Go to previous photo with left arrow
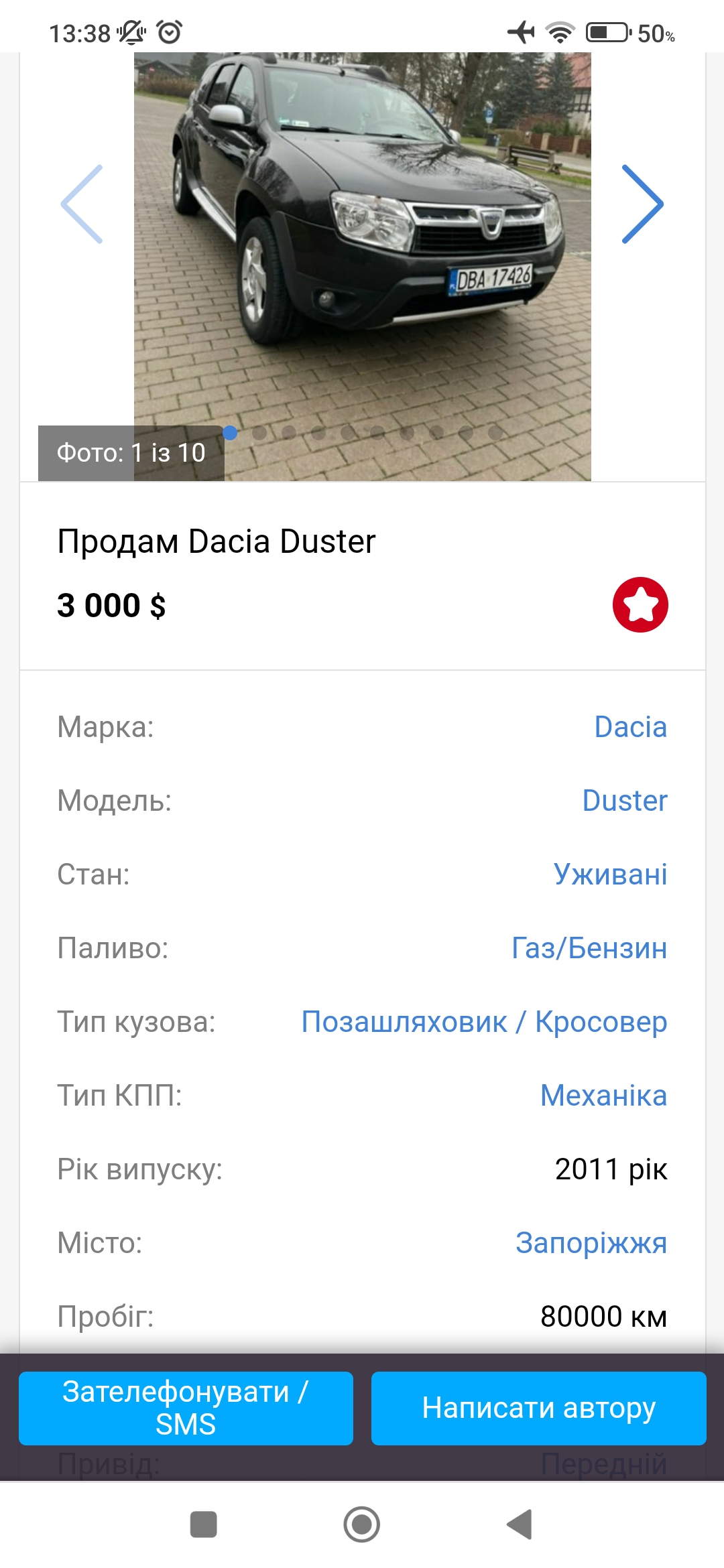 pos(82,204)
